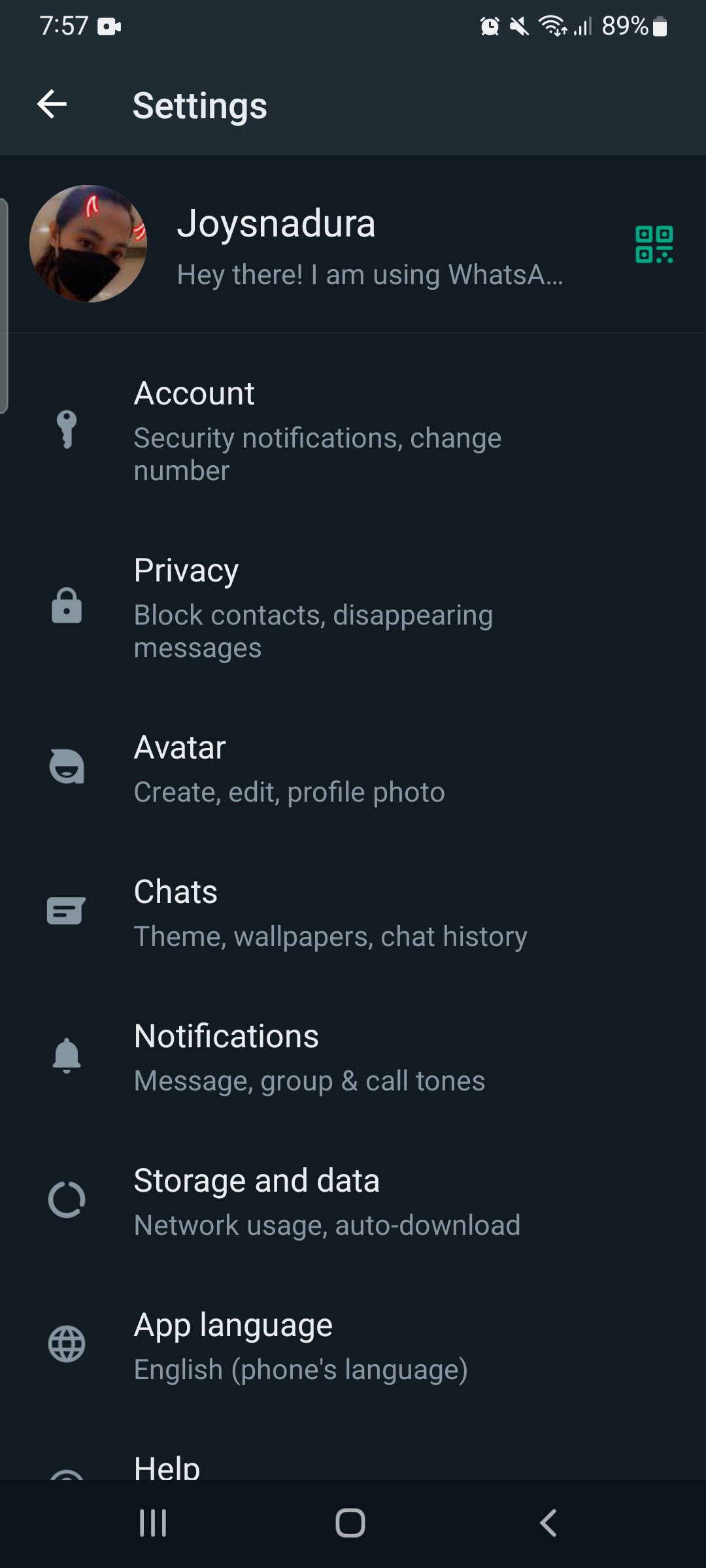This screenshot has height=1568, width=706.
Task: Tap the system home button
Action: click(x=350, y=1523)
